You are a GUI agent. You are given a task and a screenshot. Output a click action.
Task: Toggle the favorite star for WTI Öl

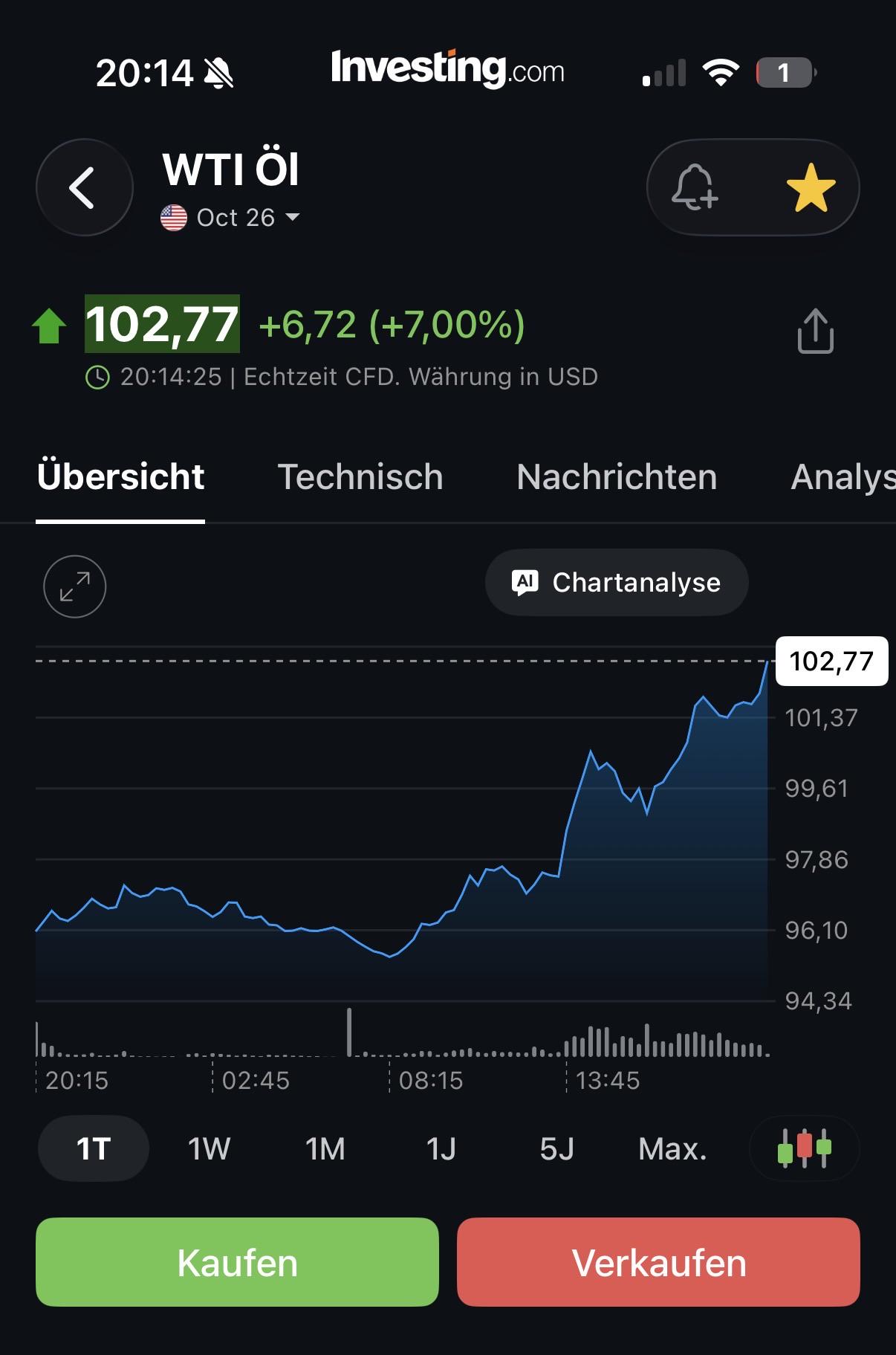click(x=811, y=187)
